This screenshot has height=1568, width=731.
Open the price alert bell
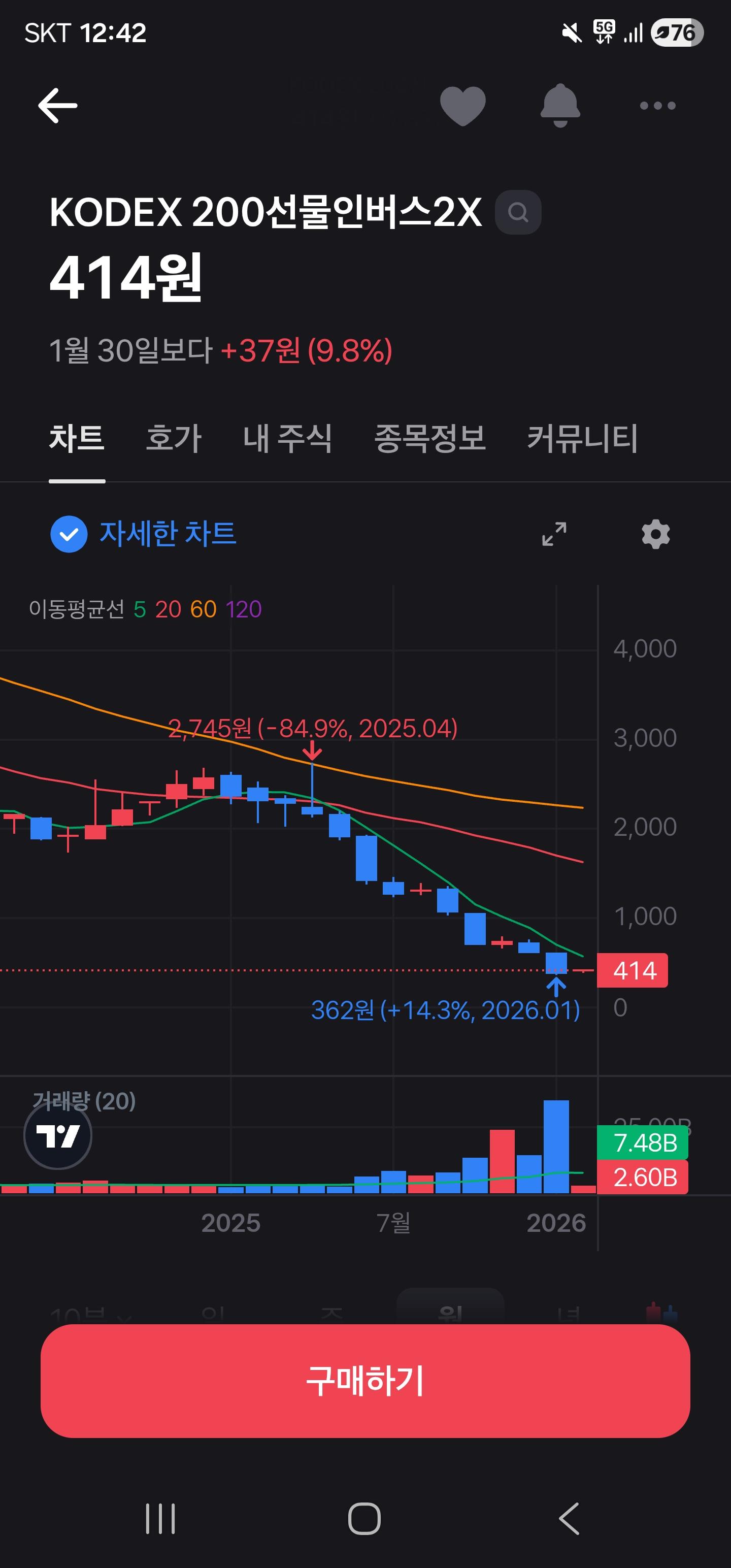[560, 105]
